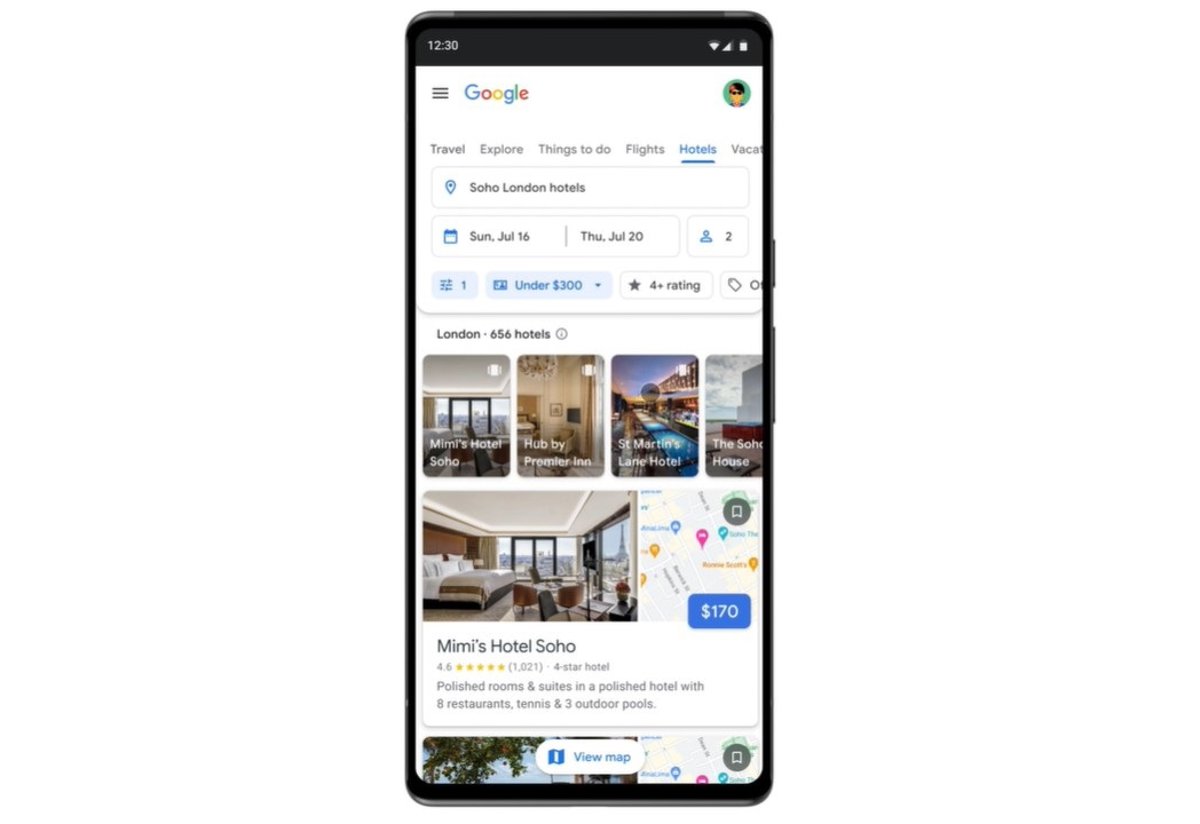This screenshot has width=1200, height=824.
Task: Open all filters button
Action: (454, 285)
